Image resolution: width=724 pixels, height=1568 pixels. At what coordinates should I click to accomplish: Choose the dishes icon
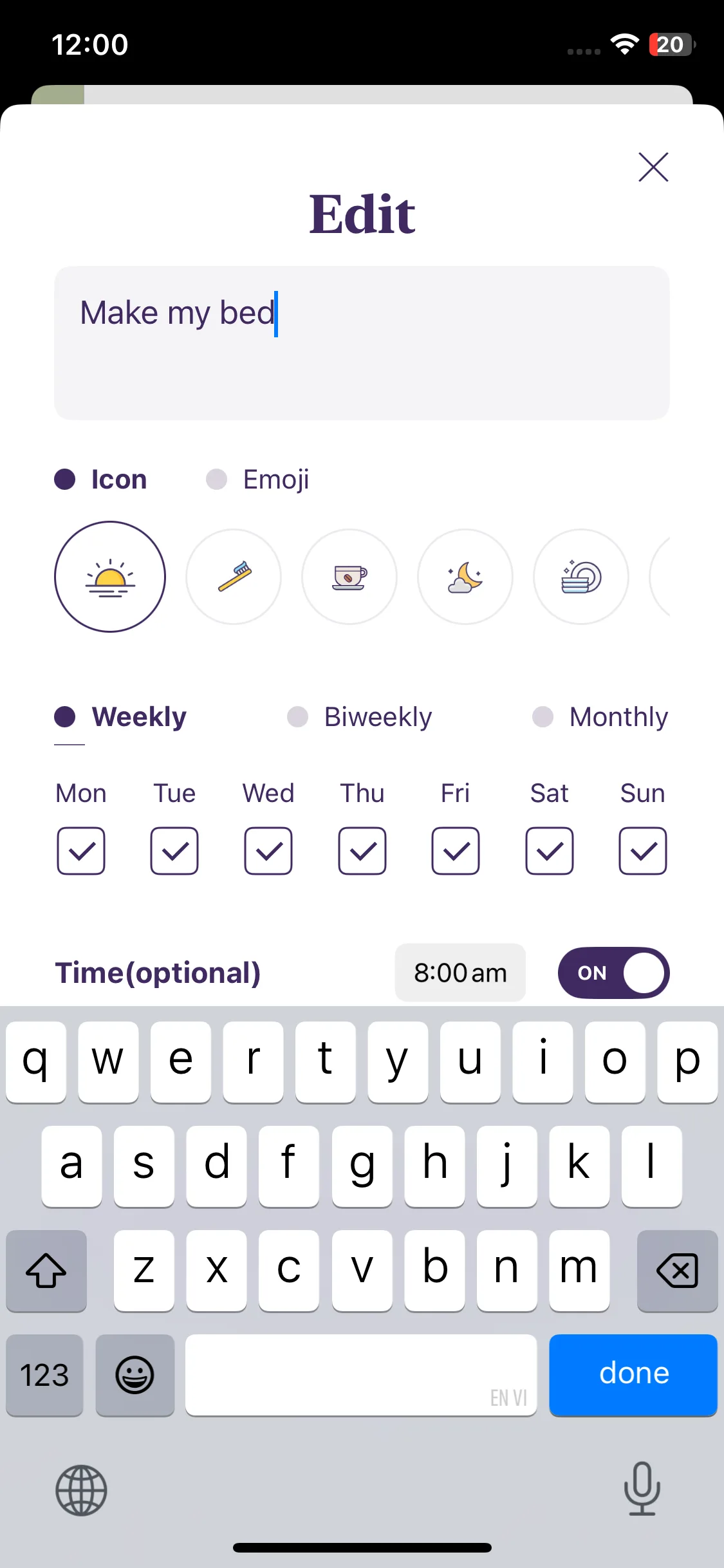point(581,577)
